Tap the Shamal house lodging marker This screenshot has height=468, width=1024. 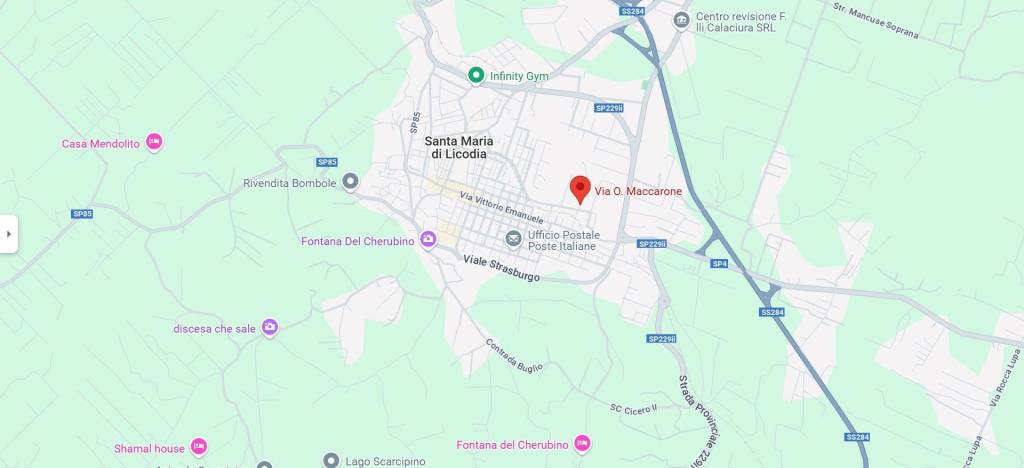tap(199, 447)
